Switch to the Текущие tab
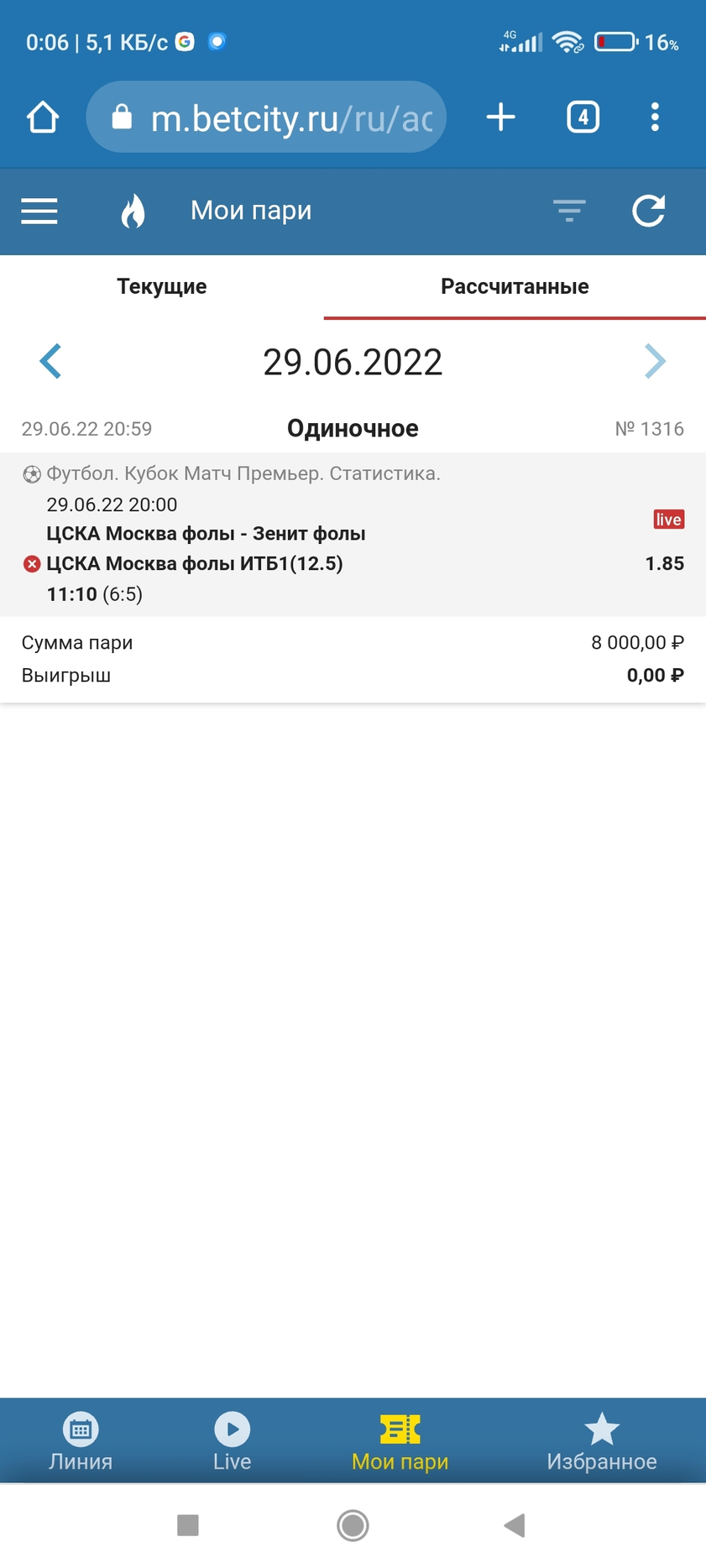 coord(161,287)
